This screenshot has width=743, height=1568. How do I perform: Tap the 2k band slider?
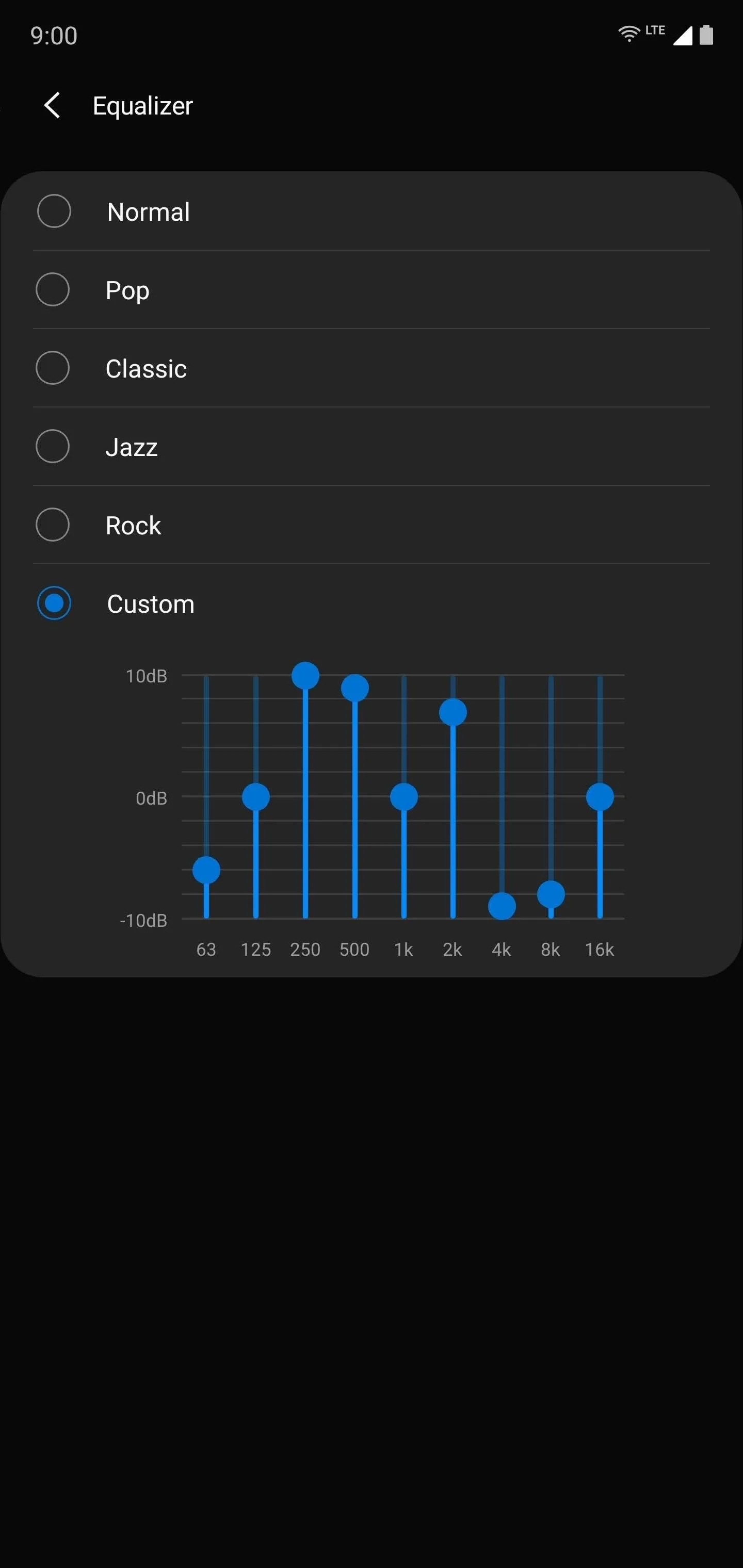[453, 712]
